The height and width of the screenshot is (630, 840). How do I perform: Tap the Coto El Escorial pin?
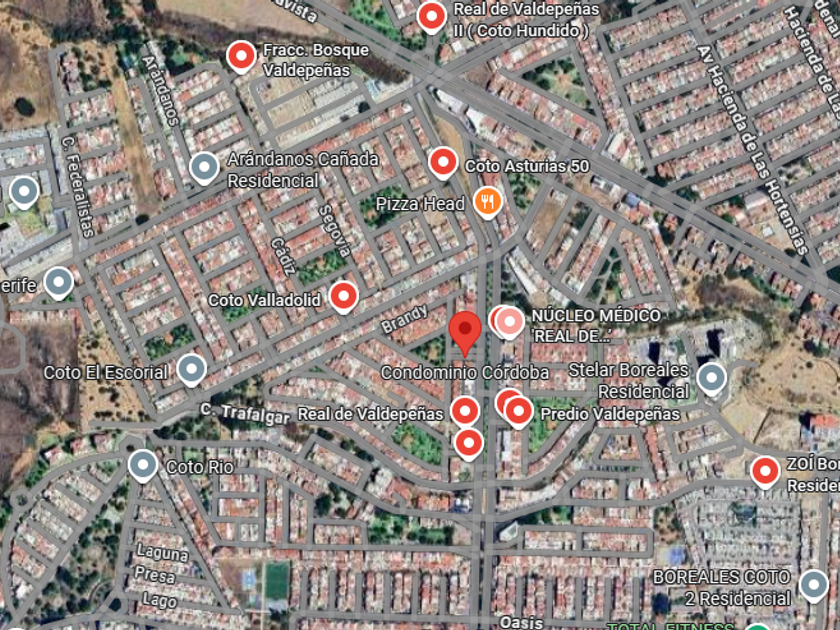191,370
